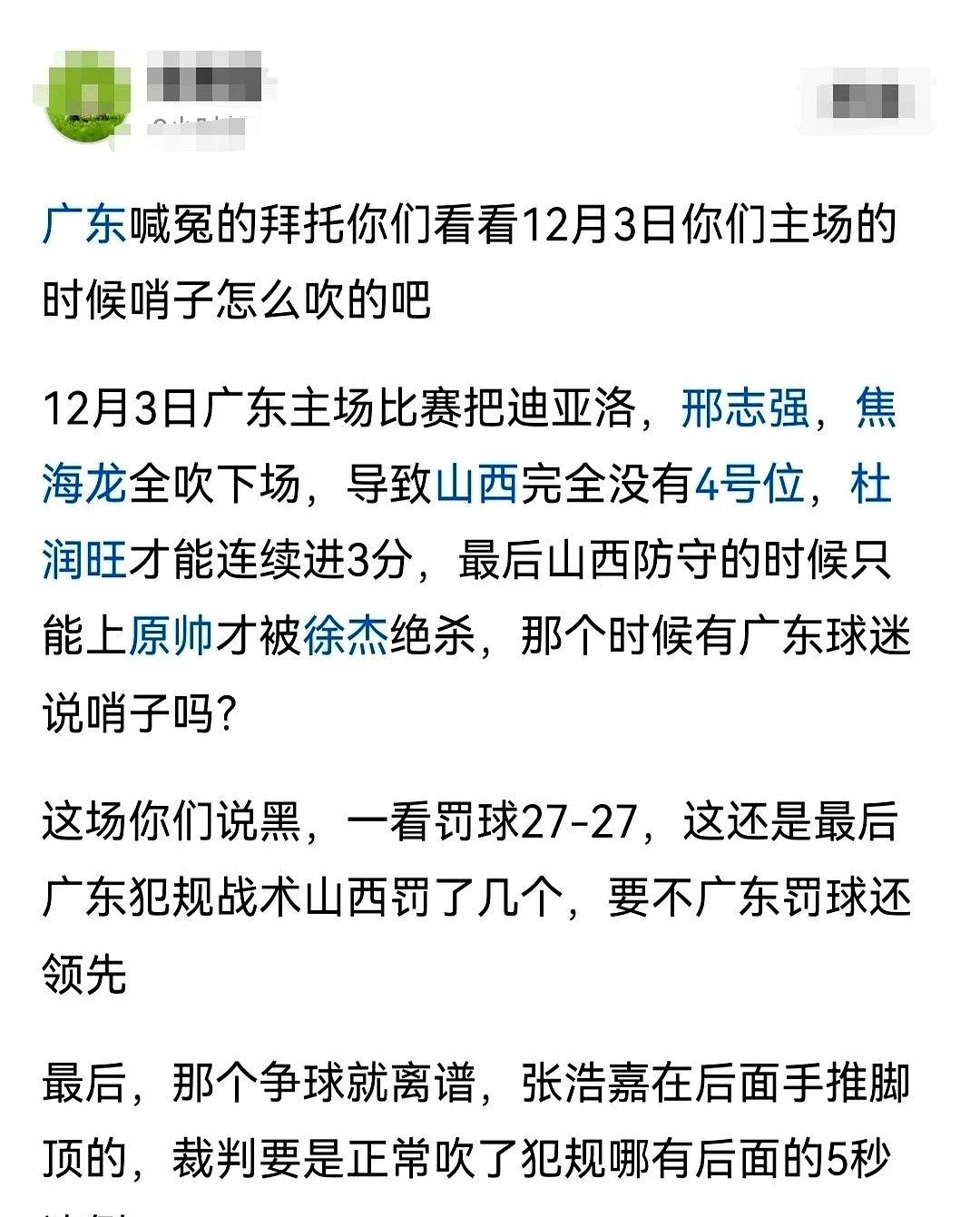Open the 广东 team hyperlink
The width and height of the screenshot is (980, 1217).
(84, 229)
